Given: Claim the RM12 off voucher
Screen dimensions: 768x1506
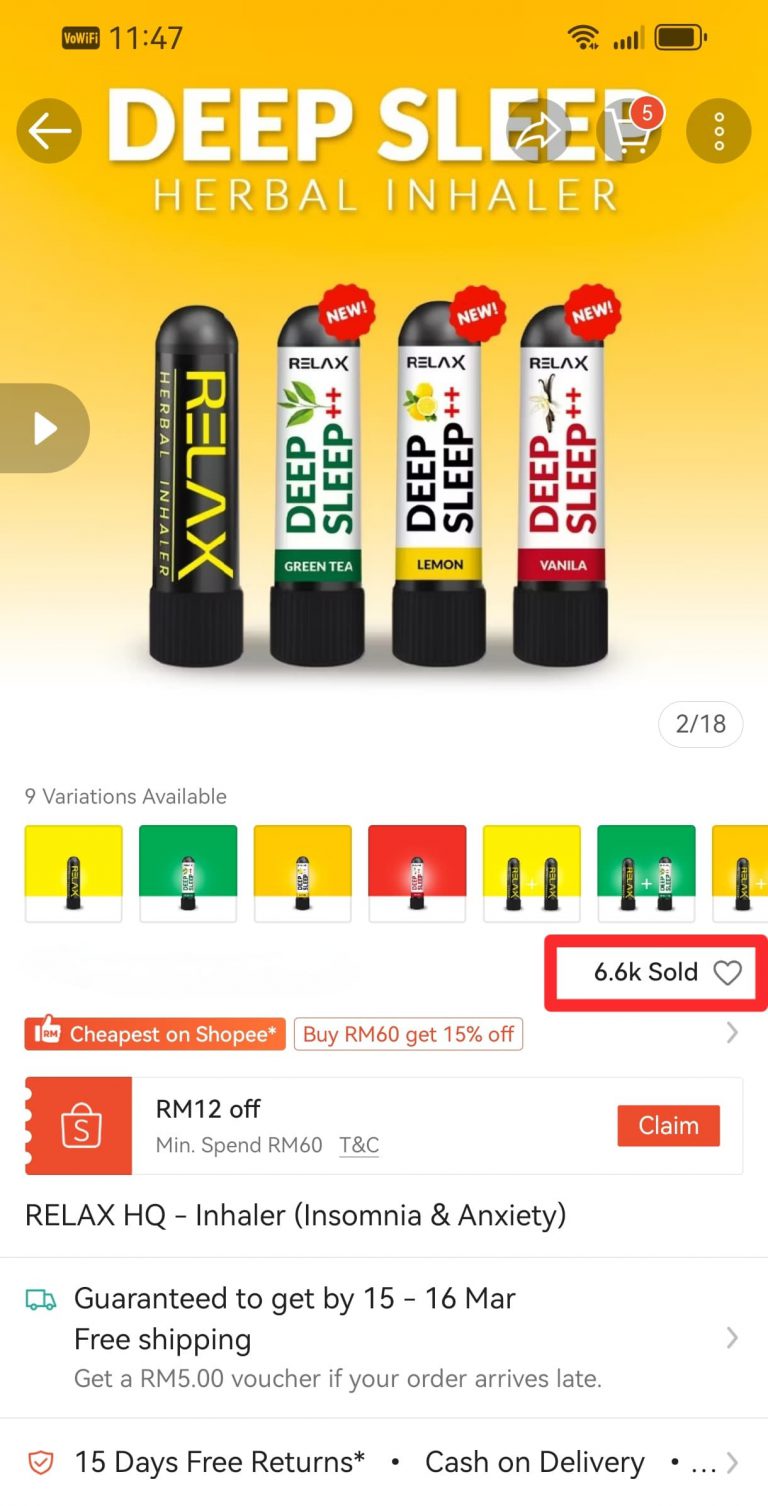Looking at the screenshot, I should 668,1125.
